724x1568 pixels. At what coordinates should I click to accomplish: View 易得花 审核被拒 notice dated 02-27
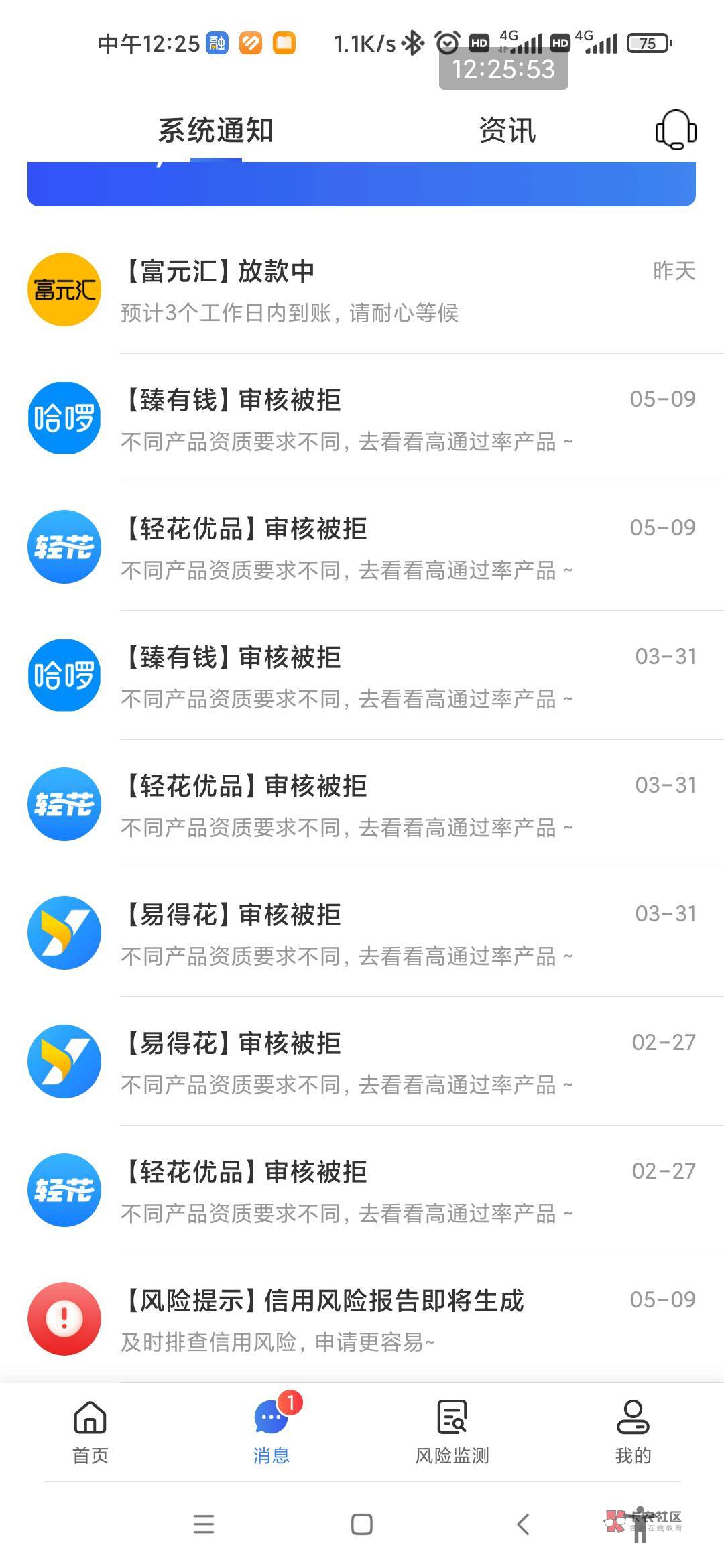click(375, 1062)
